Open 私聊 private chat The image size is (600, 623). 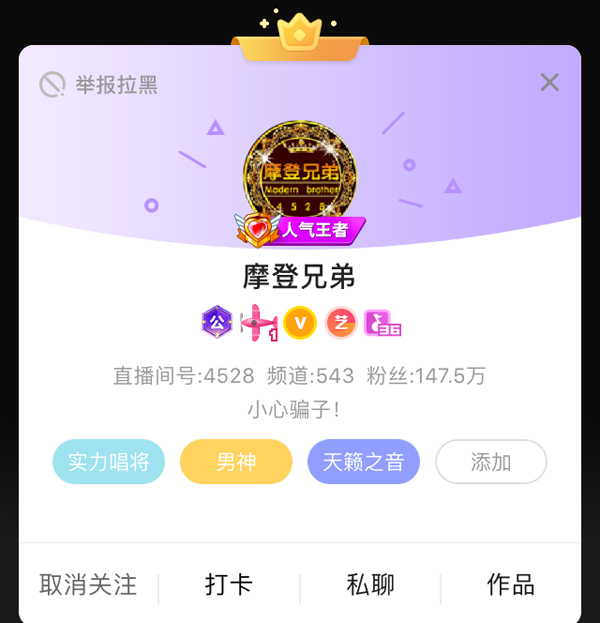370,585
